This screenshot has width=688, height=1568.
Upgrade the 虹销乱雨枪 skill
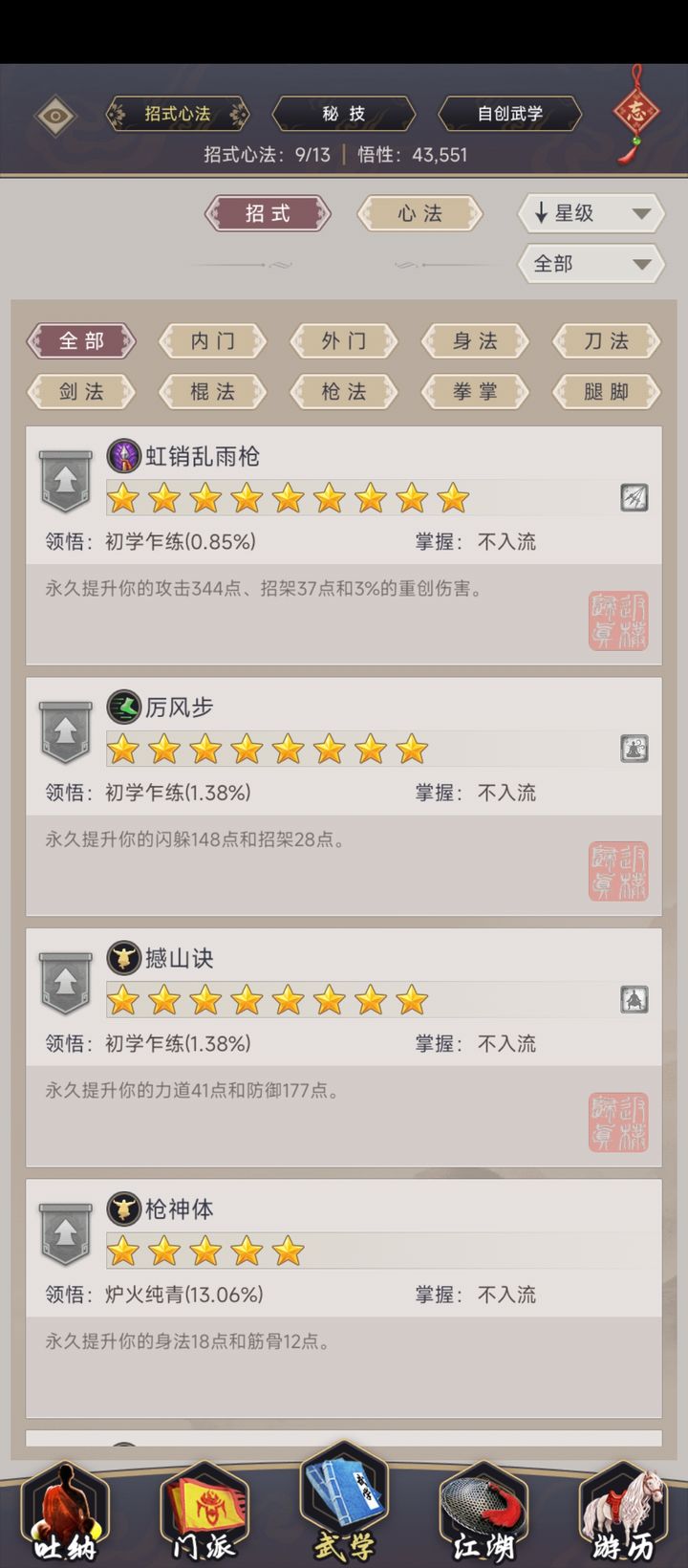coord(65,481)
